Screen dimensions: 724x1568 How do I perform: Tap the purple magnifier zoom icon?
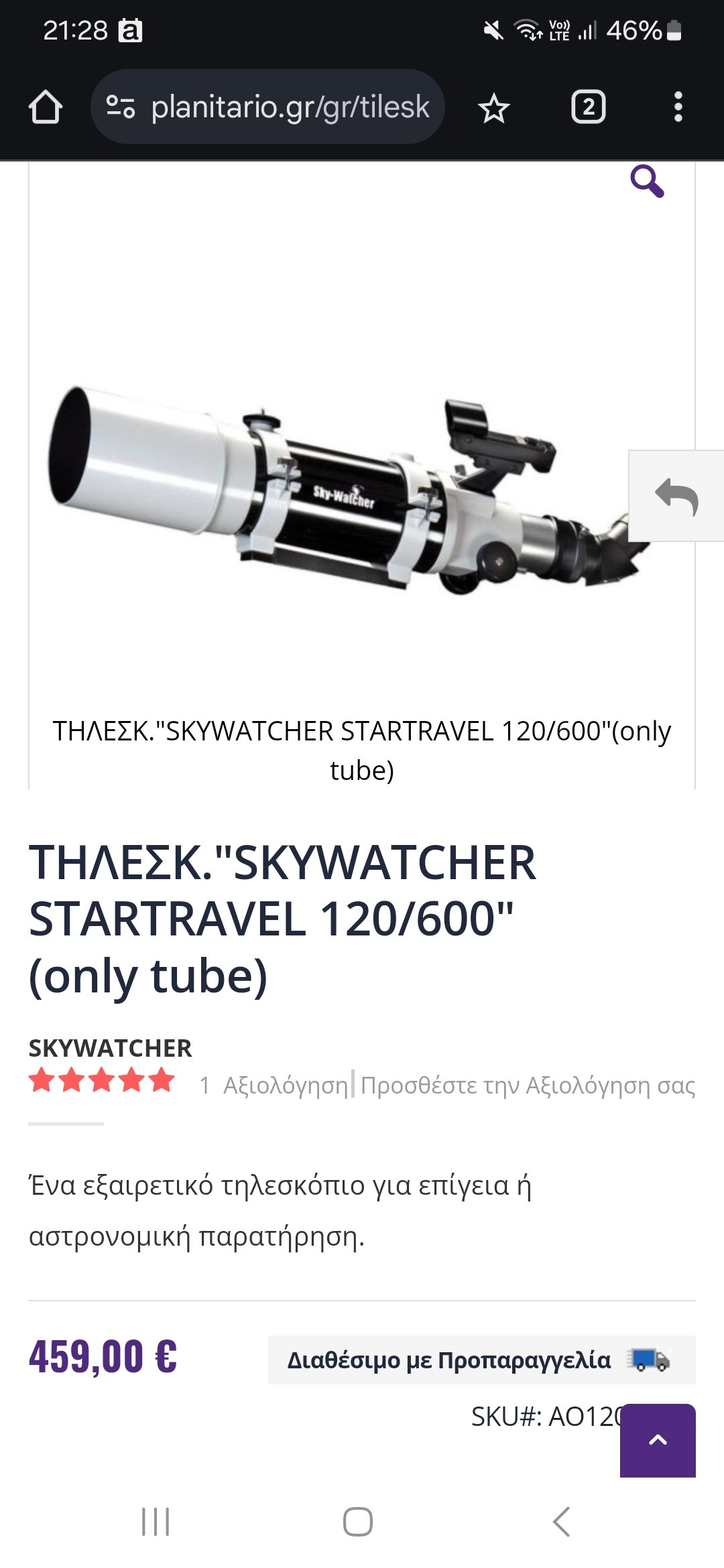647,181
